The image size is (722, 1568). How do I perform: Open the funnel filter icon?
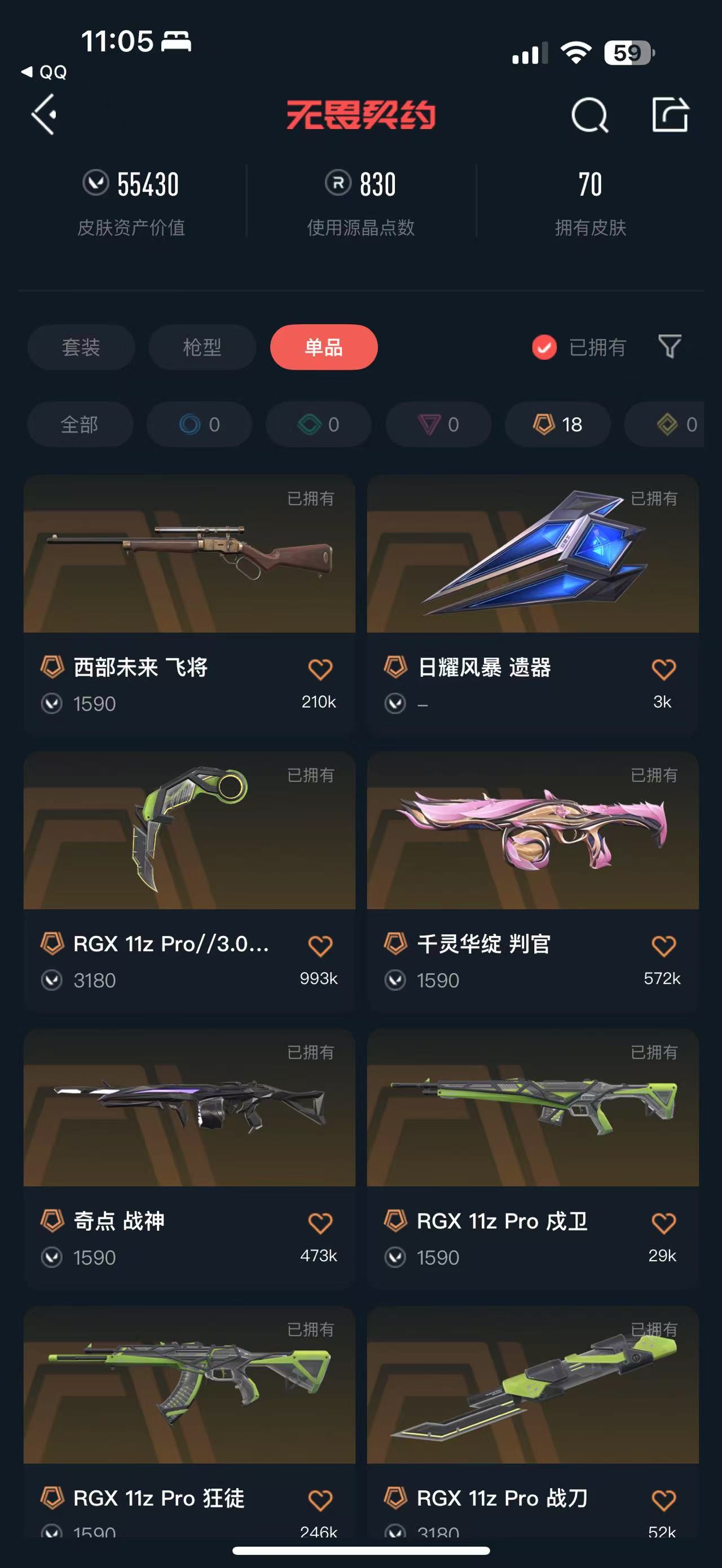pyautogui.click(x=670, y=347)
